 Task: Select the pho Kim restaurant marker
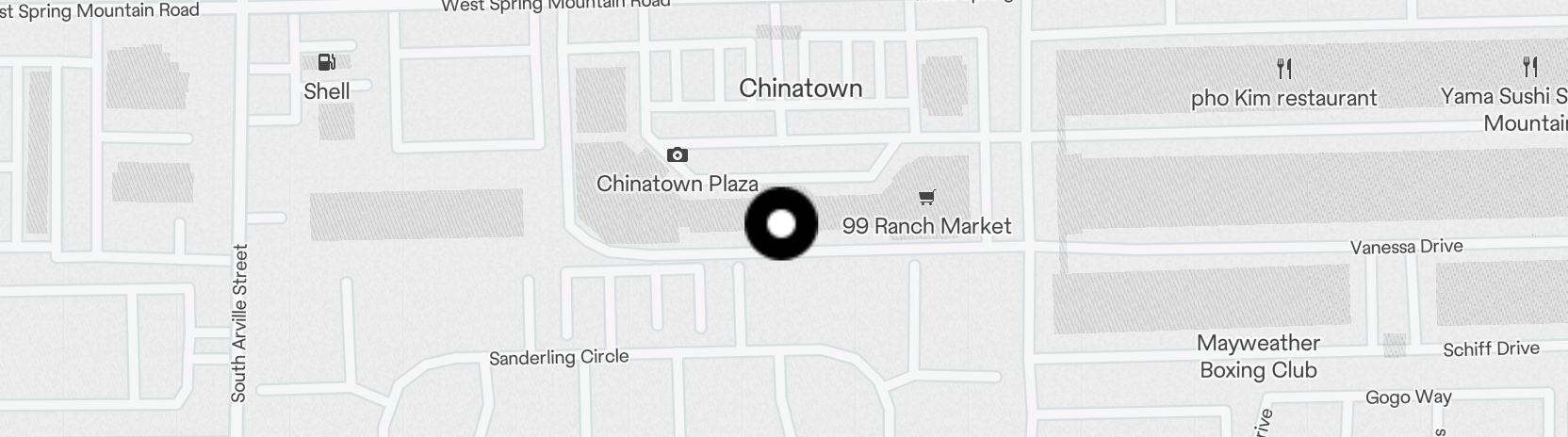click(1283, 68)
